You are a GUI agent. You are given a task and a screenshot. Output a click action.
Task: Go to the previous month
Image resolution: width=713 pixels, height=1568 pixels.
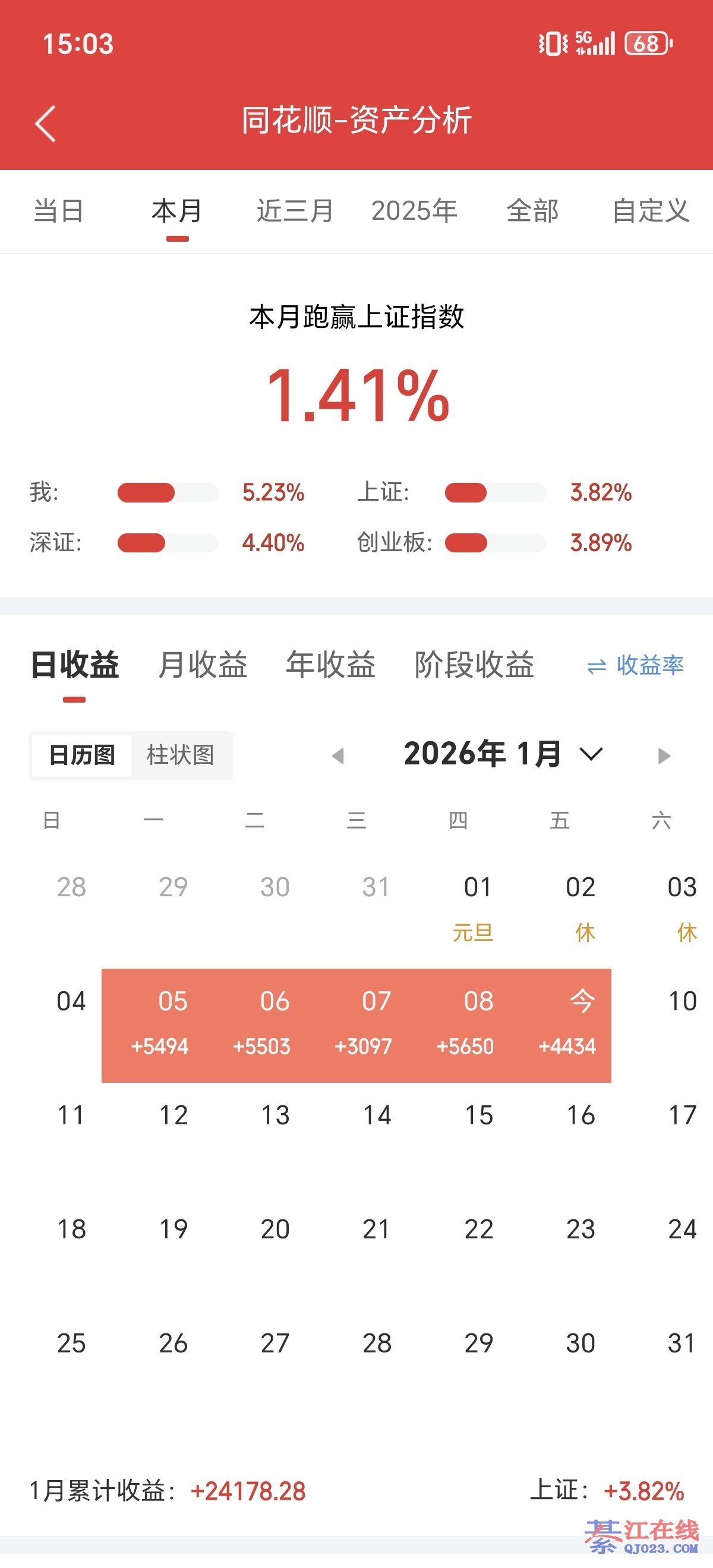338,756
